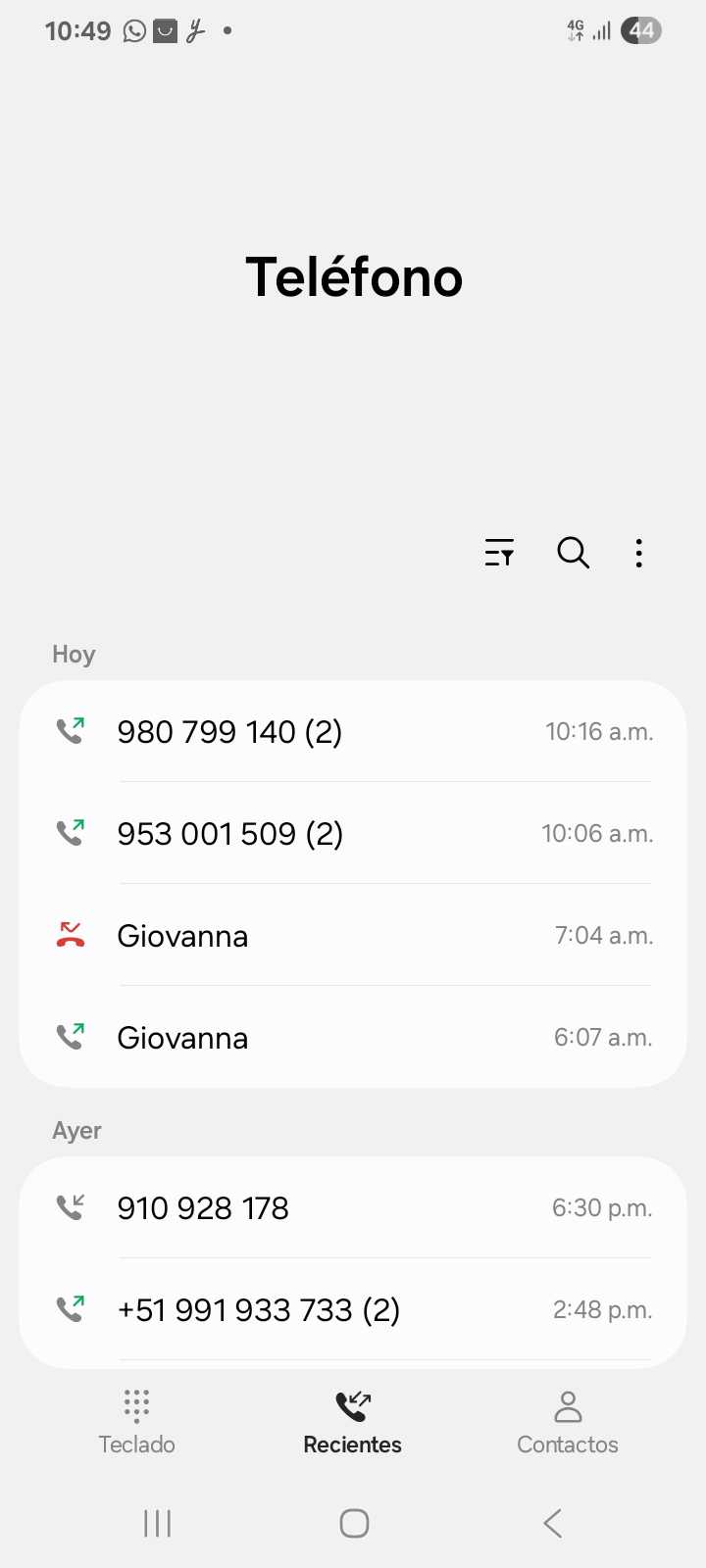
Task: Open call entry +51 991 933 733
Action: 353,1310
